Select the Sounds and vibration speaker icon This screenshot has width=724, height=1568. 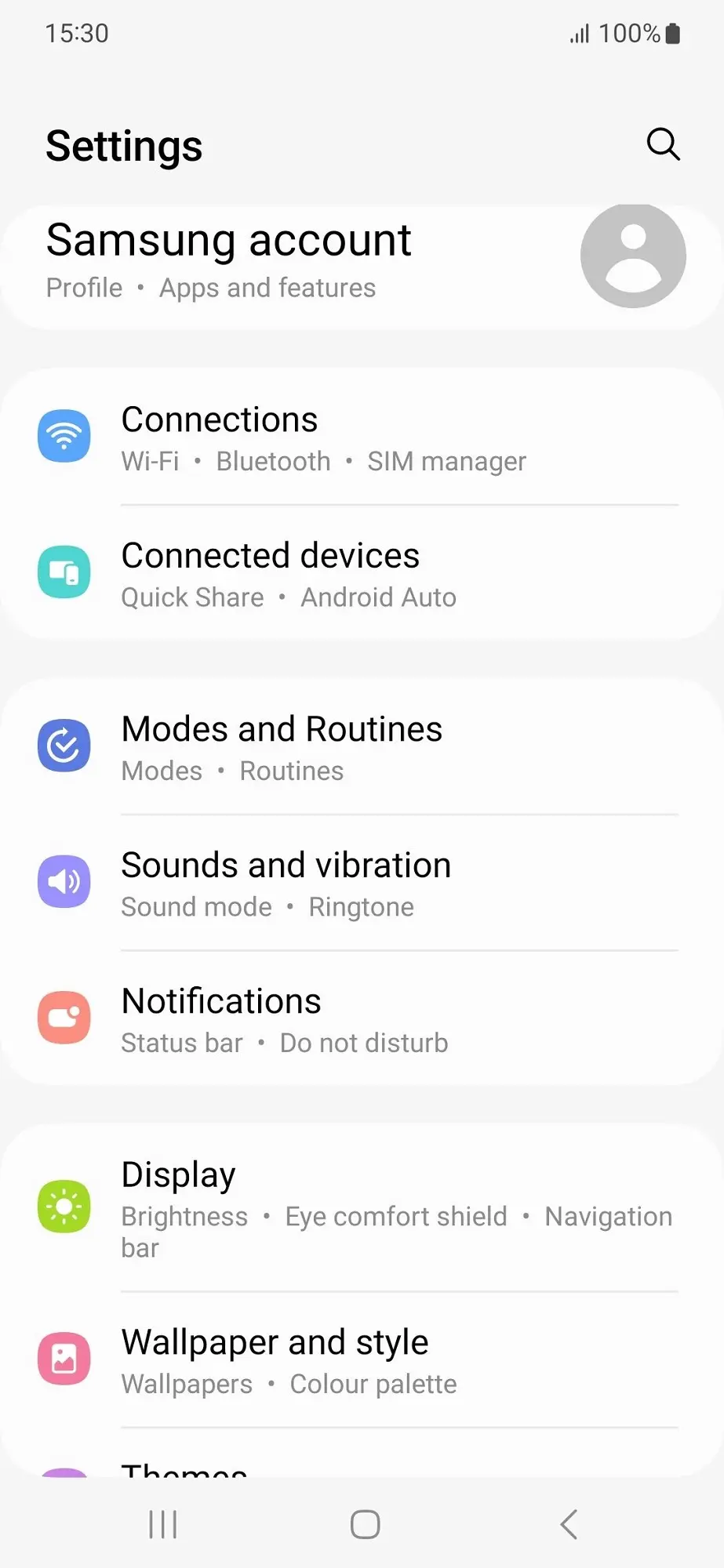[64, 882]
